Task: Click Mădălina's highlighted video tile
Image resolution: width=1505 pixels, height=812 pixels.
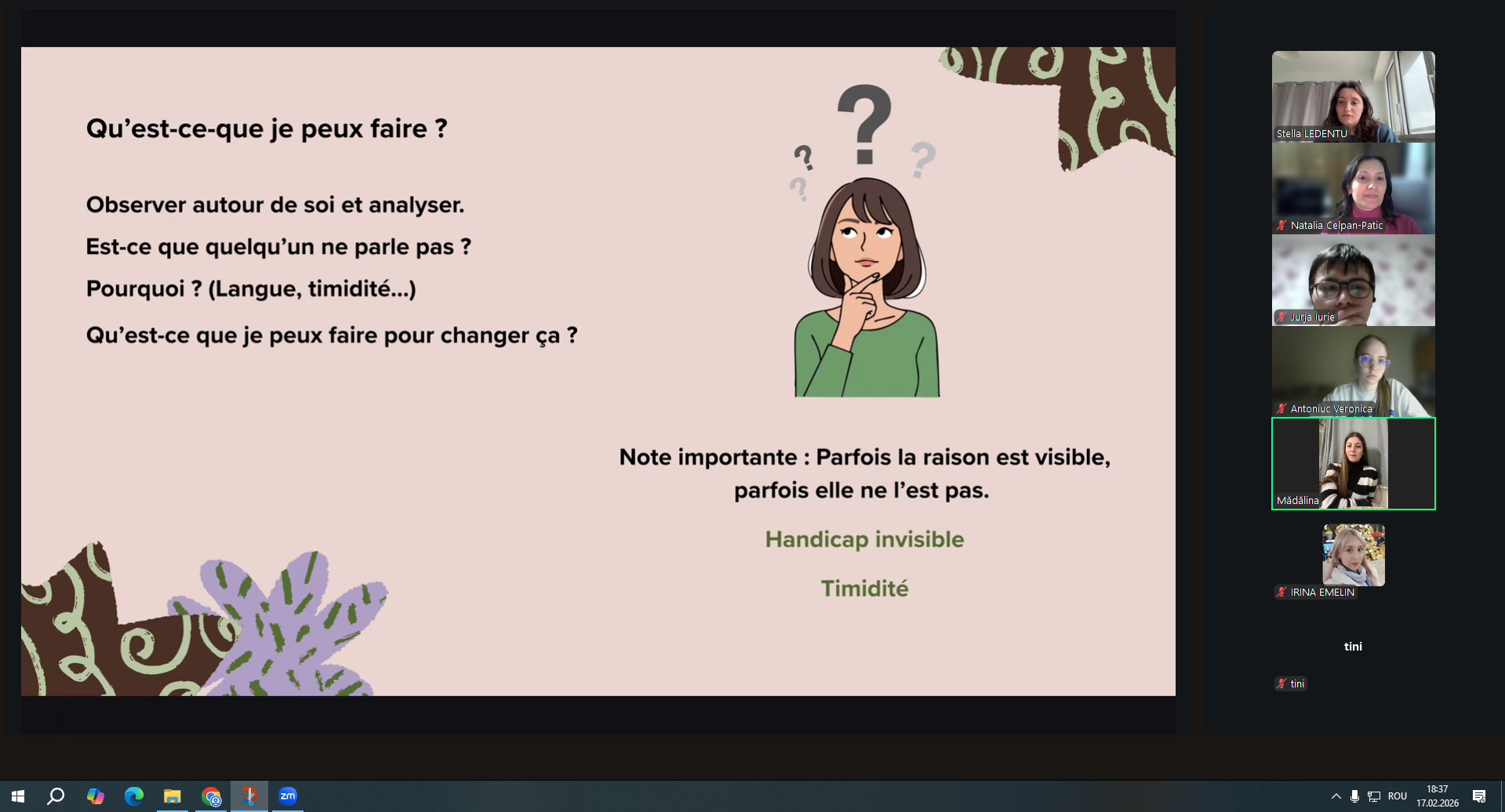Action: 1353,463
